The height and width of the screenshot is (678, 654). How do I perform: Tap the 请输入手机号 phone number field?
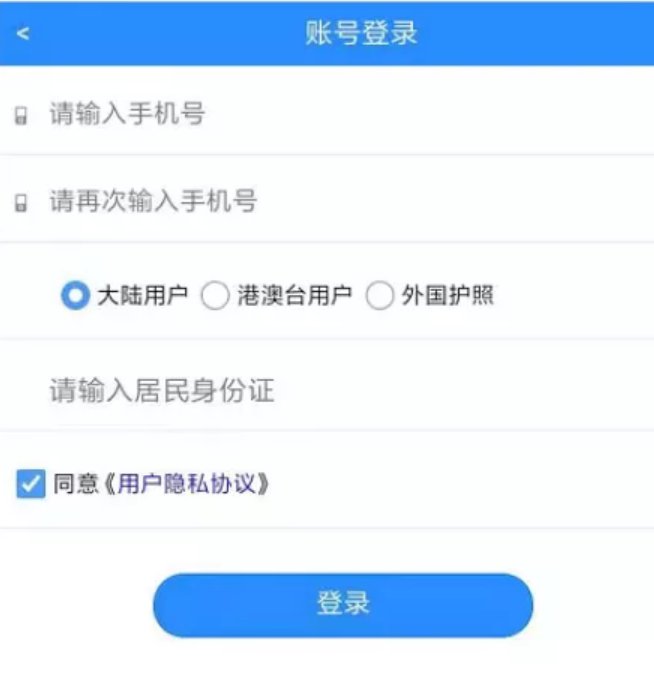click(x=300, y=114)
